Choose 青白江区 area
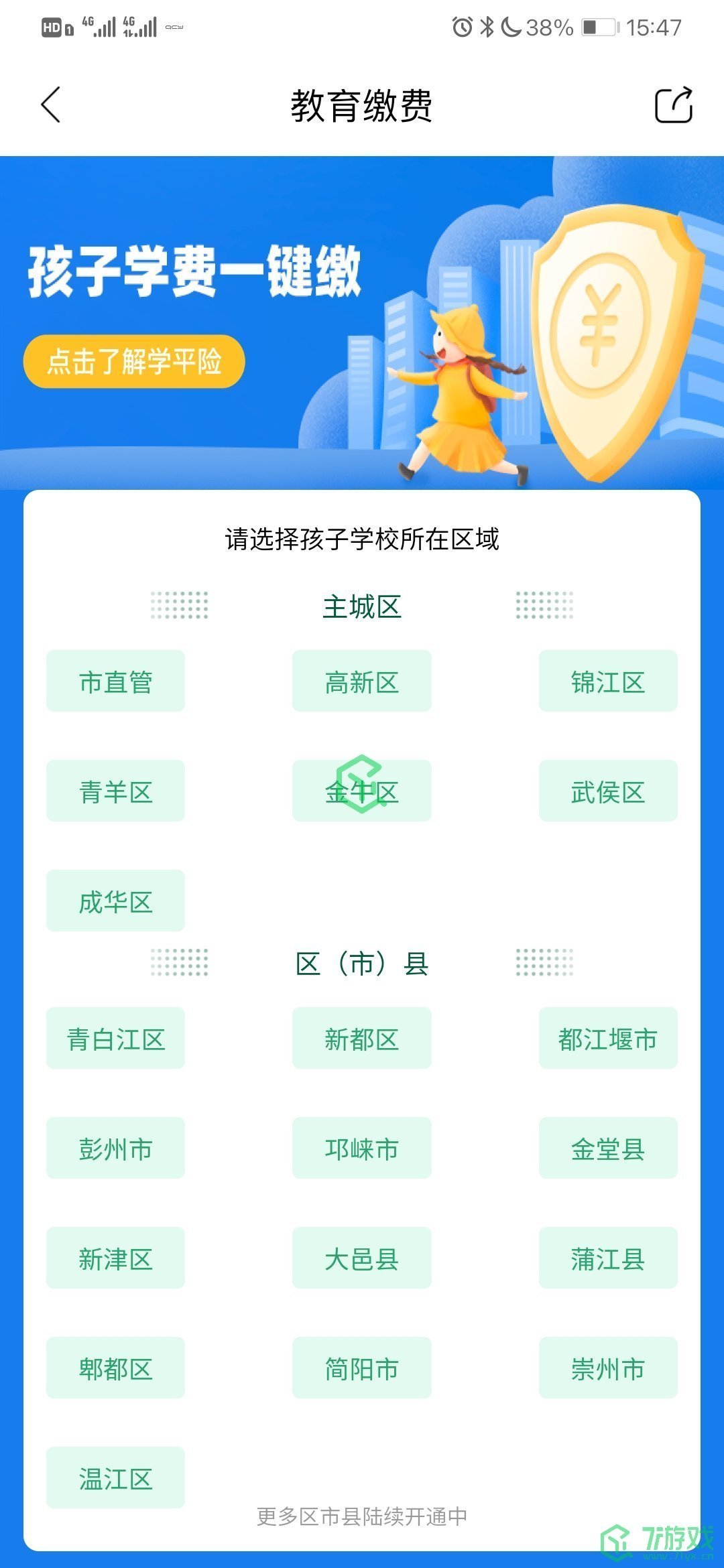 115,1038
